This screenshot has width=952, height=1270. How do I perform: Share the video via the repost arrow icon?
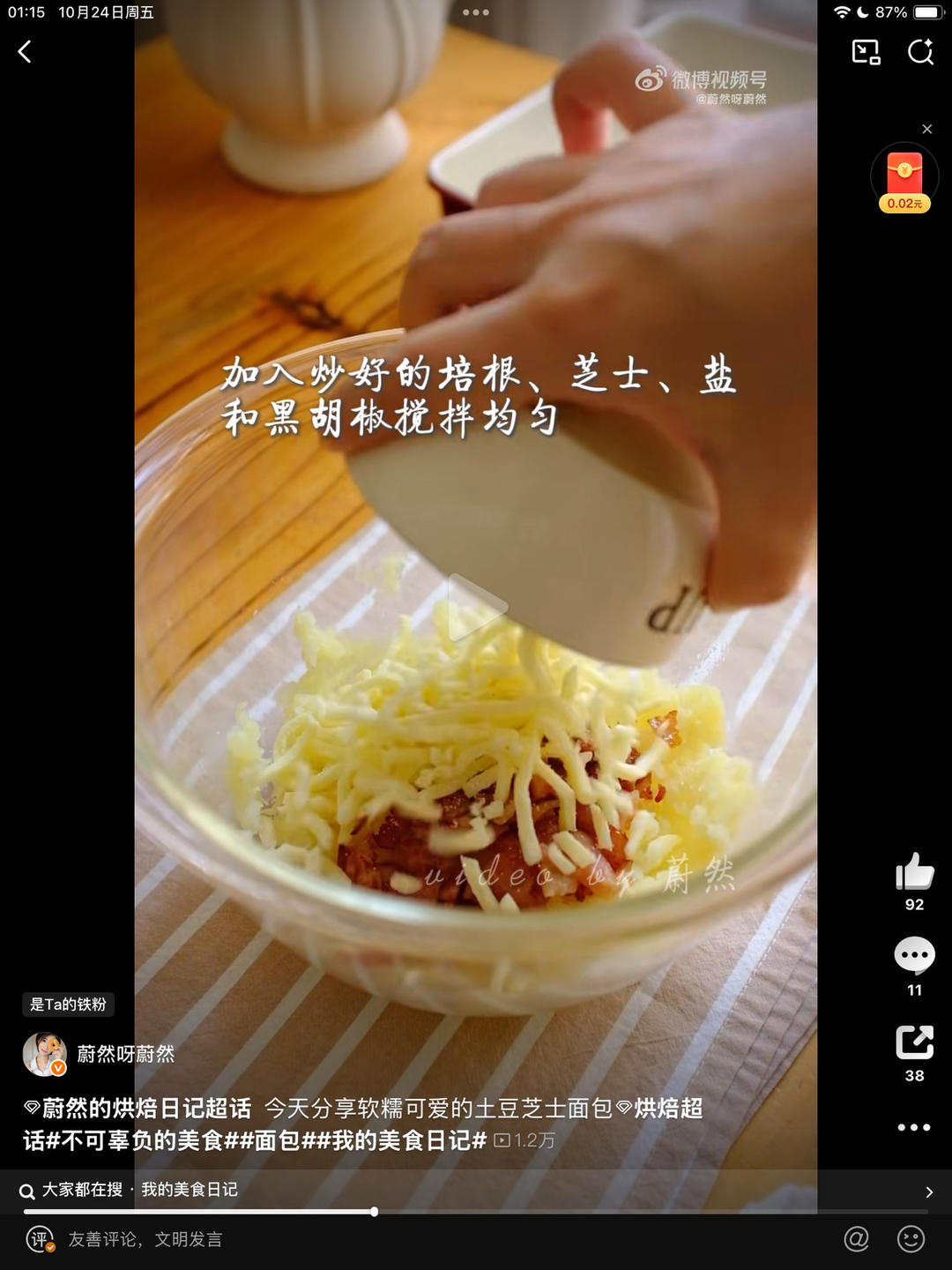click(914, 1042)
